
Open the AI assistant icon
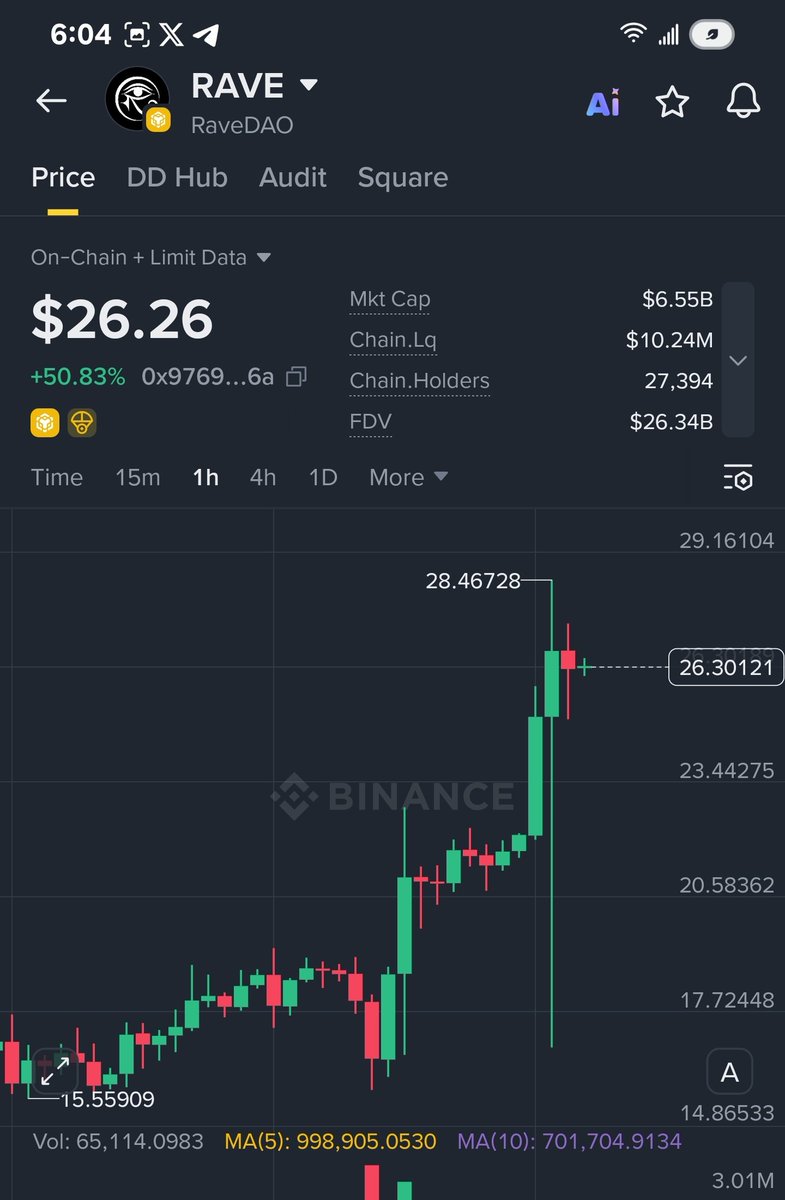[x=603, y=102]
